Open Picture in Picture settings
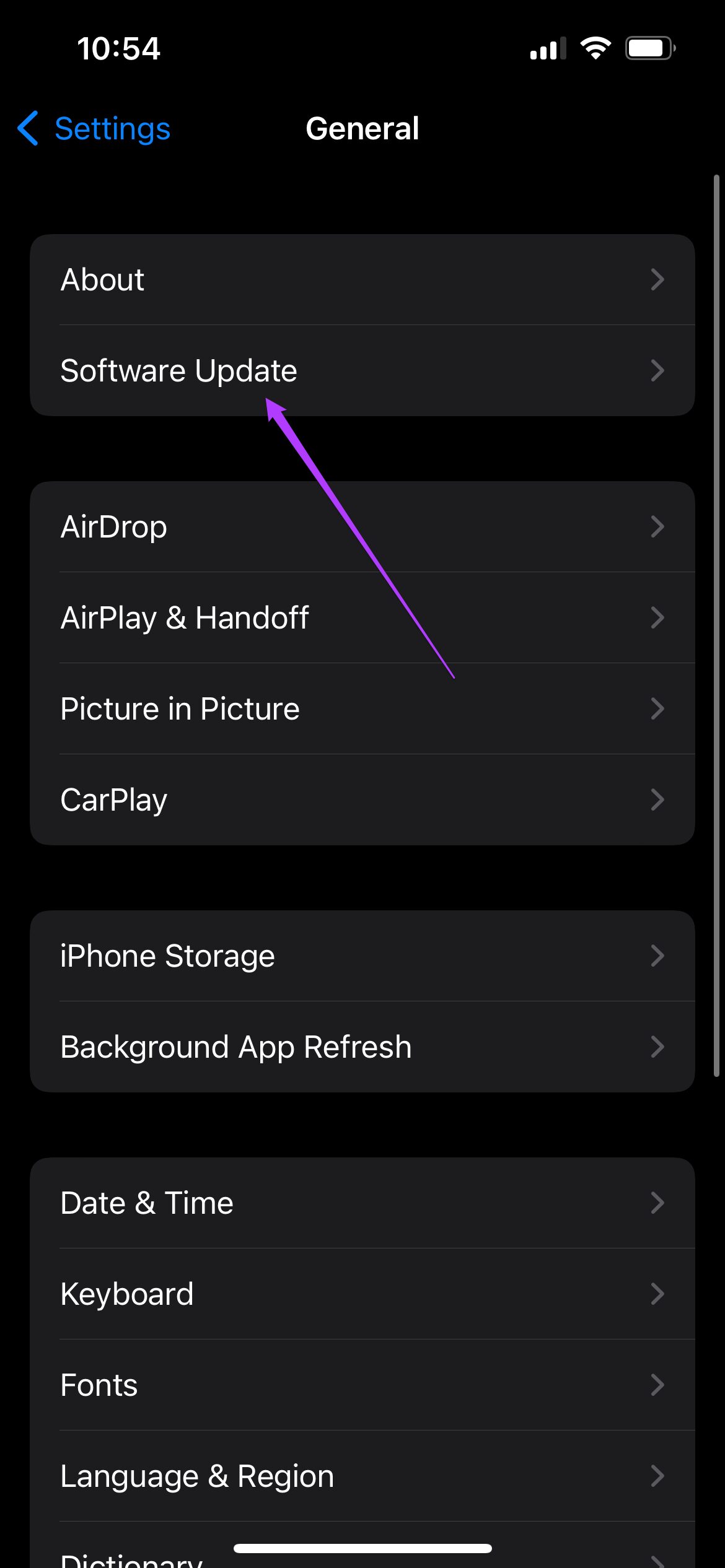725x1568 pixels. 362,709
